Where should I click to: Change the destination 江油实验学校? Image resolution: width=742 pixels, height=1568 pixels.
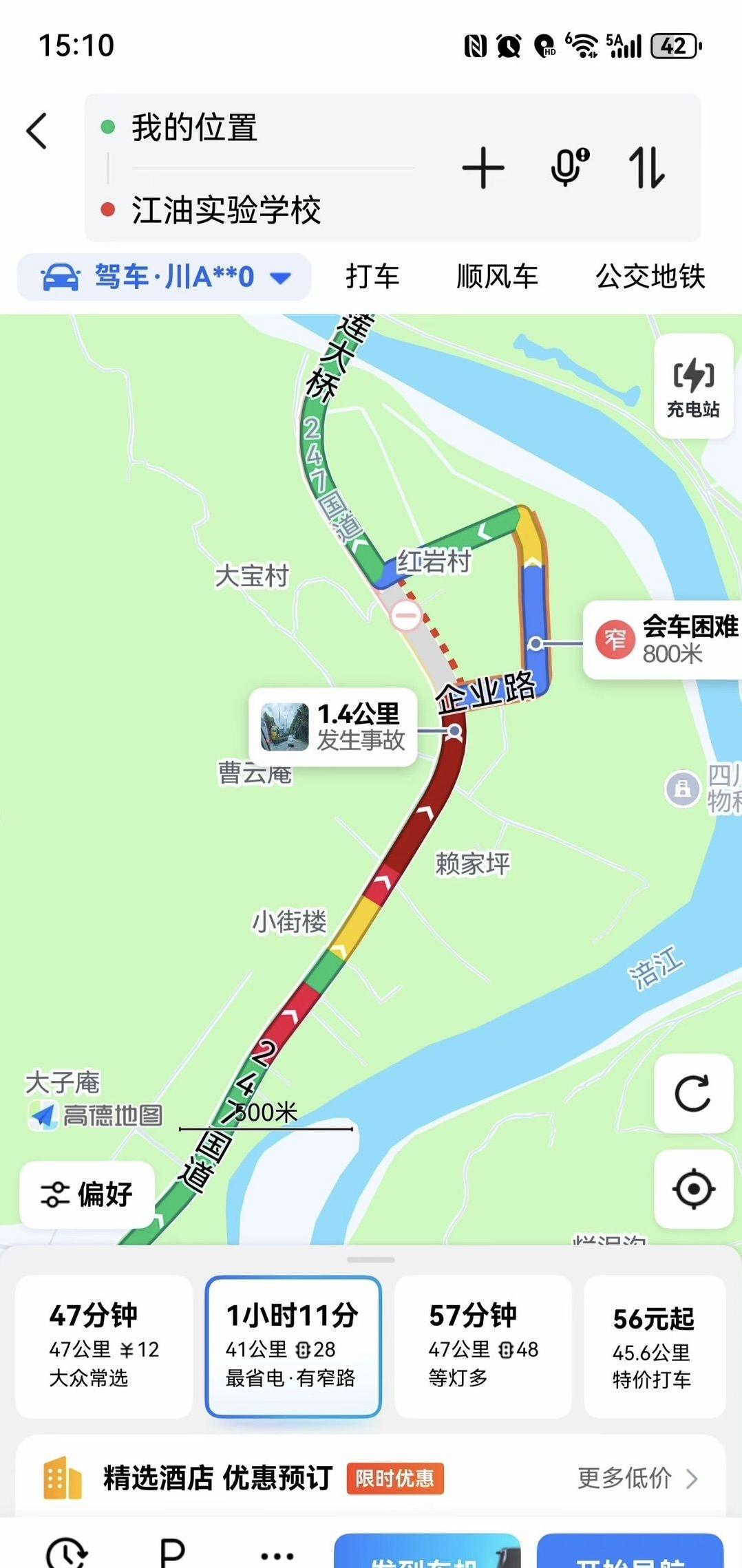[x=226, y=210]
